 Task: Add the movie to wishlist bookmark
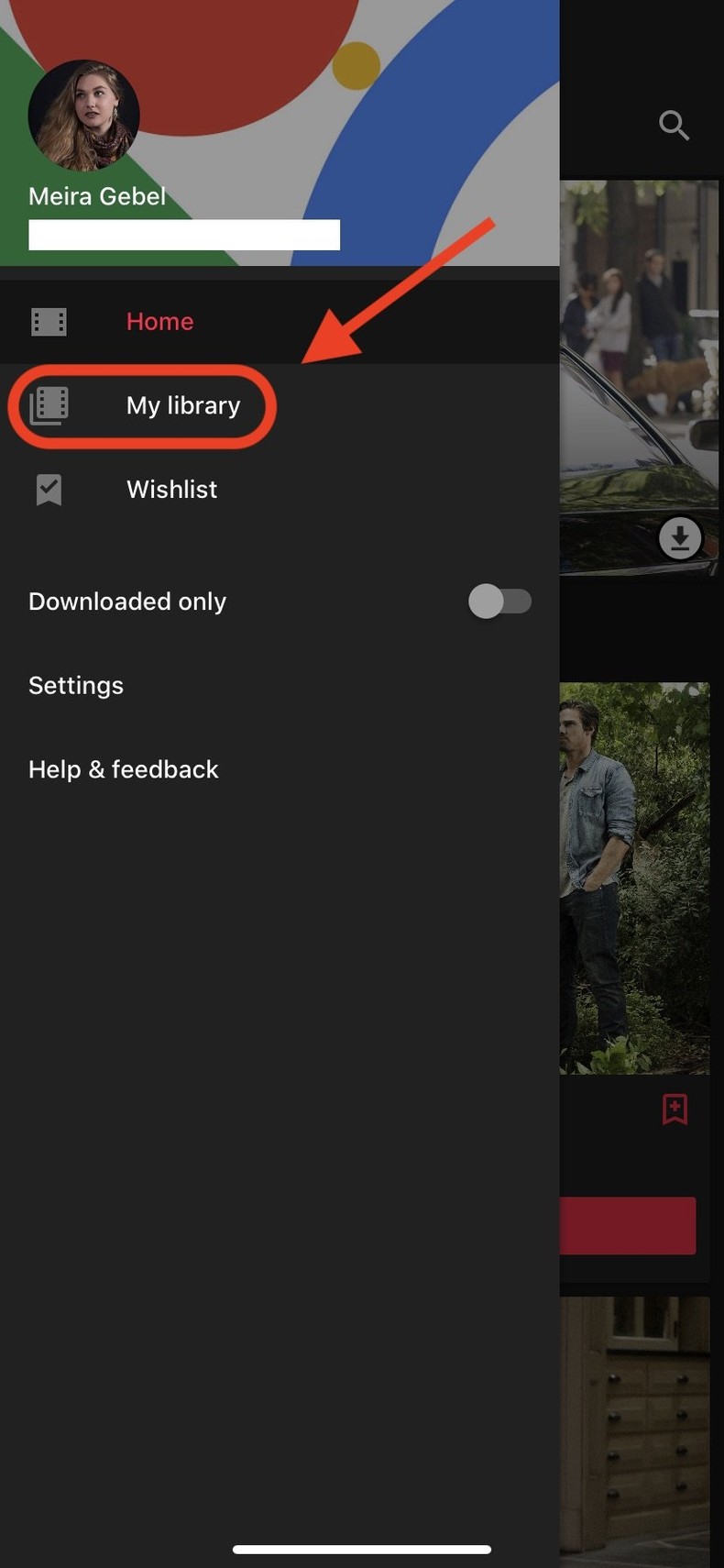(x=675, y=1109)
